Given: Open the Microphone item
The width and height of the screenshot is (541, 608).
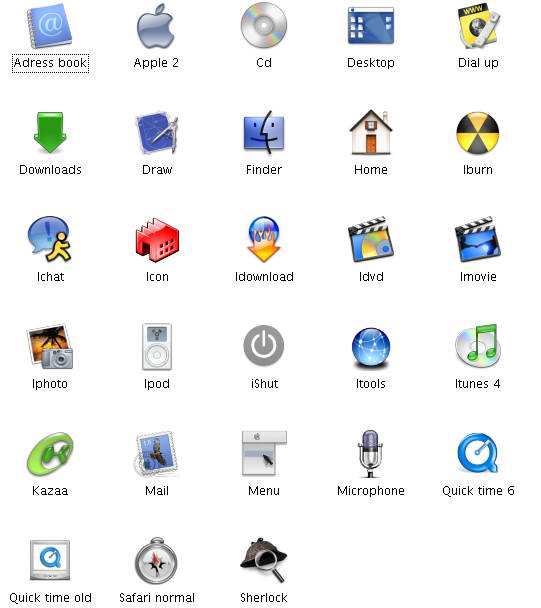Looking at the screenshot, I should [370, 454].
